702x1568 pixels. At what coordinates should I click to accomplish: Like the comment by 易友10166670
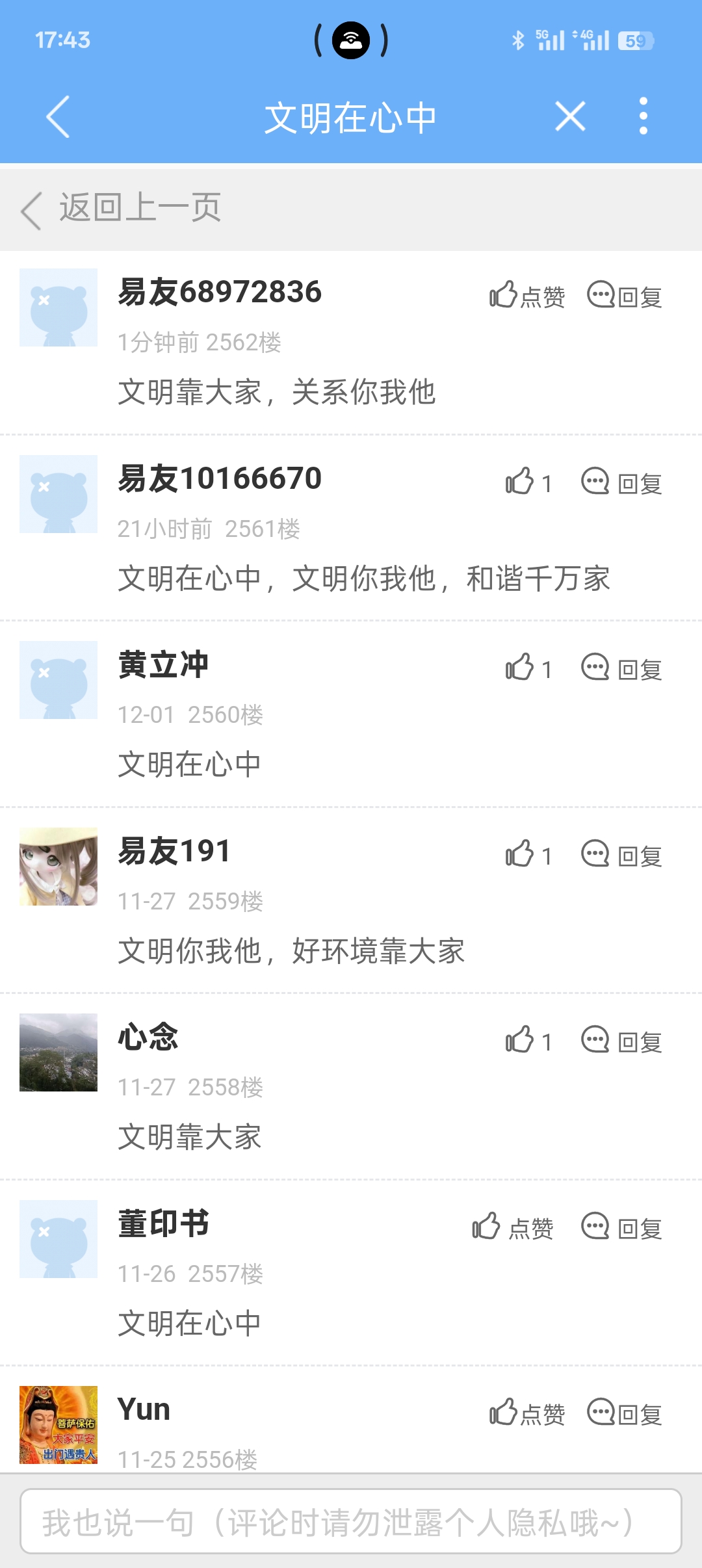(x=528, y=482)
